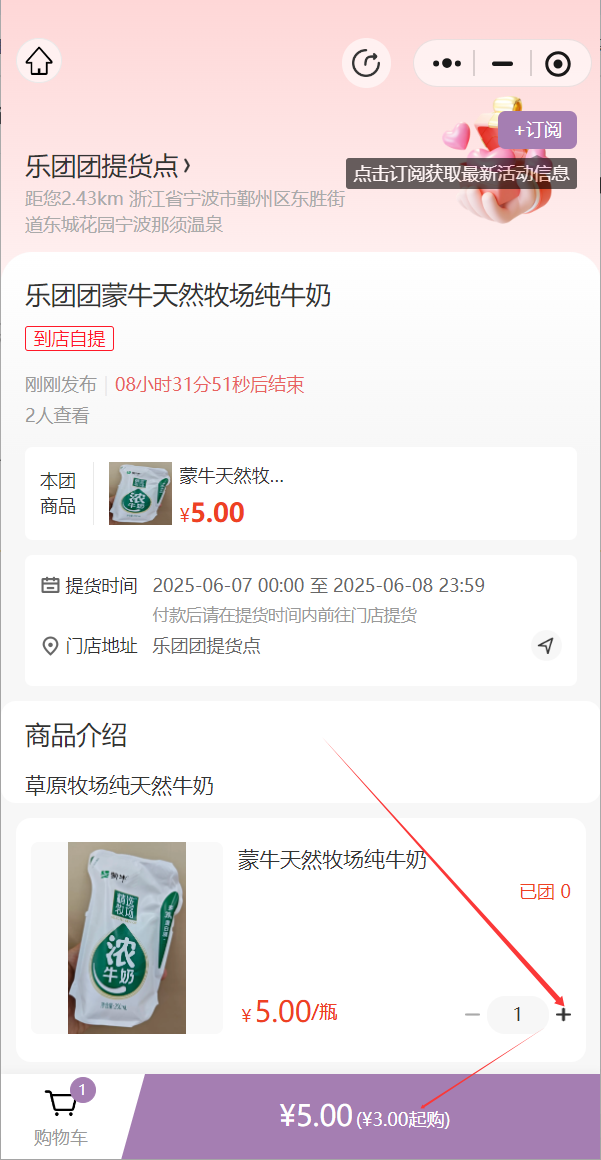The image size is (601, 1160).
Task: Navigate to the store address
Action: pyautogui.click(x=546, y=646)
